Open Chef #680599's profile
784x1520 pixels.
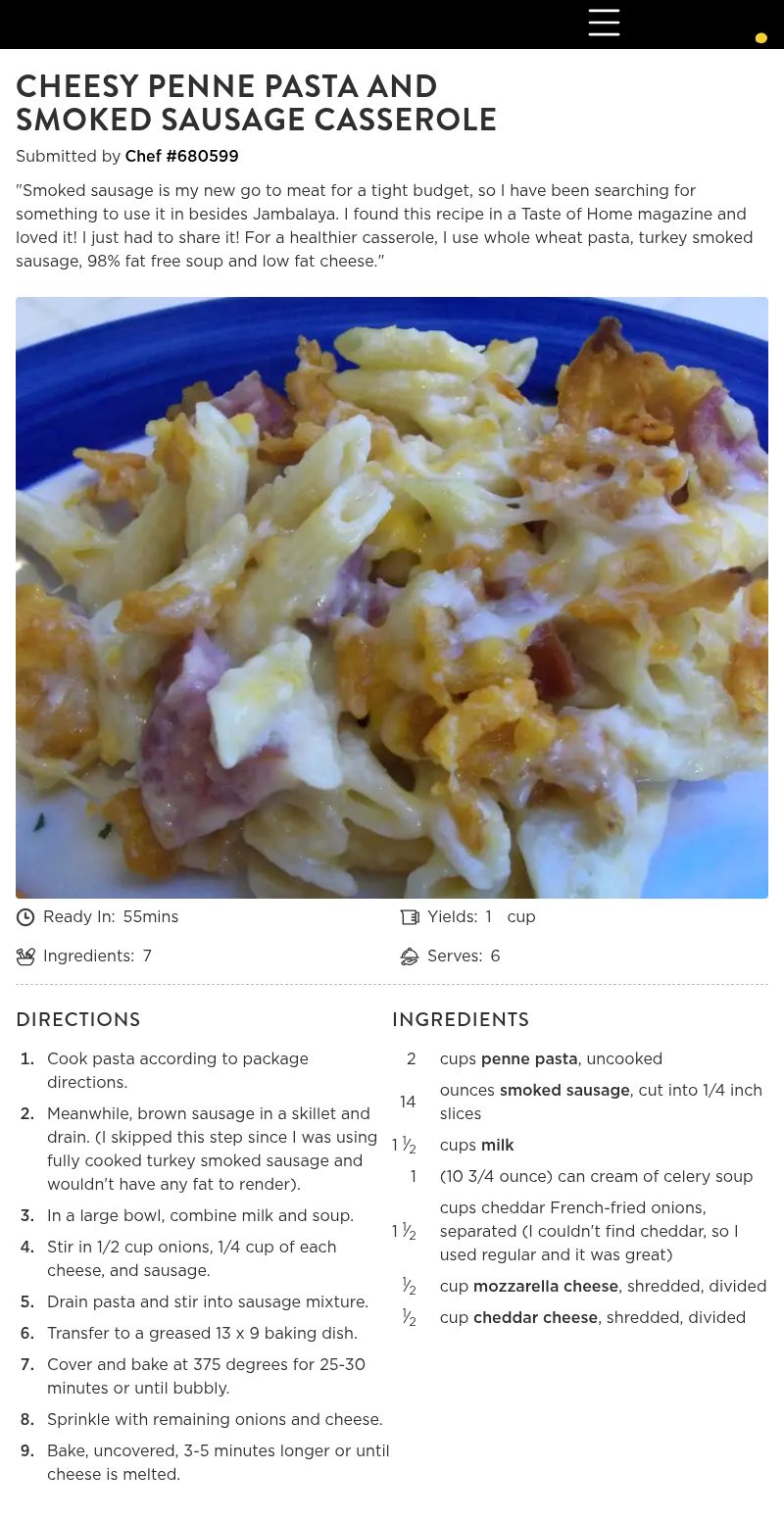tap(181, 157)
